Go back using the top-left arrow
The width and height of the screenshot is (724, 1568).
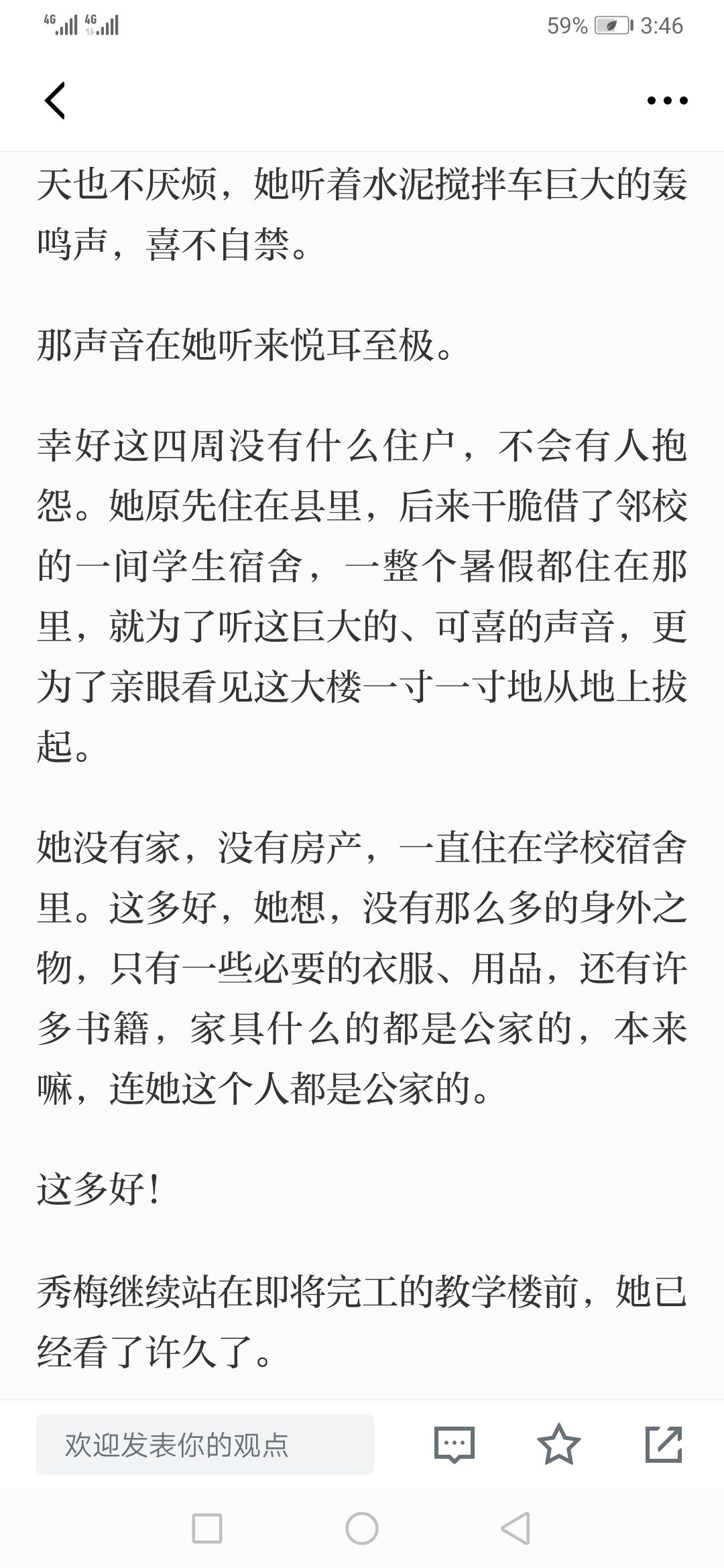[x=55, y=101]
